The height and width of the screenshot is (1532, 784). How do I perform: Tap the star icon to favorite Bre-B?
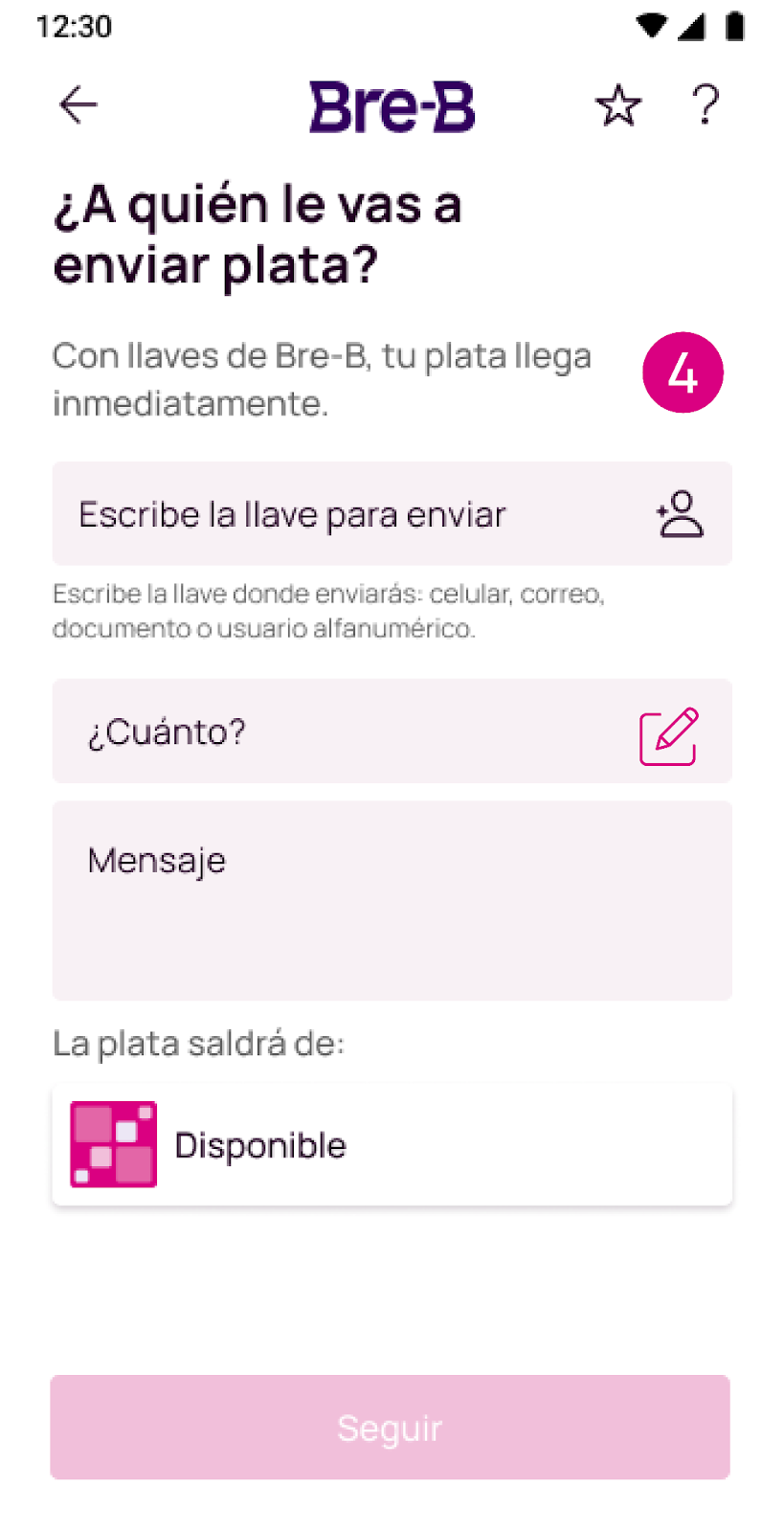tap(618, 105)
